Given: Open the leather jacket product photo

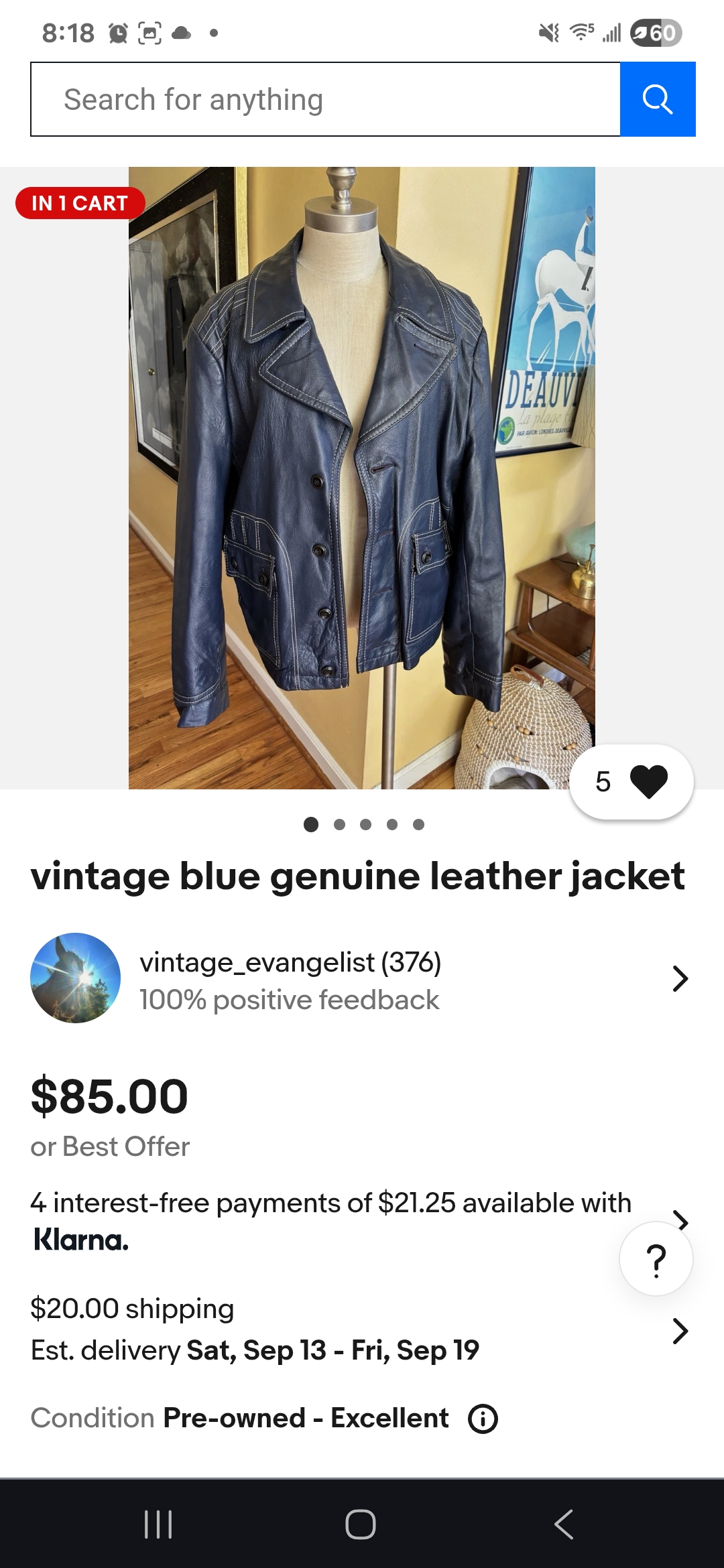Looking at the screenshot, I should point(362,478).
